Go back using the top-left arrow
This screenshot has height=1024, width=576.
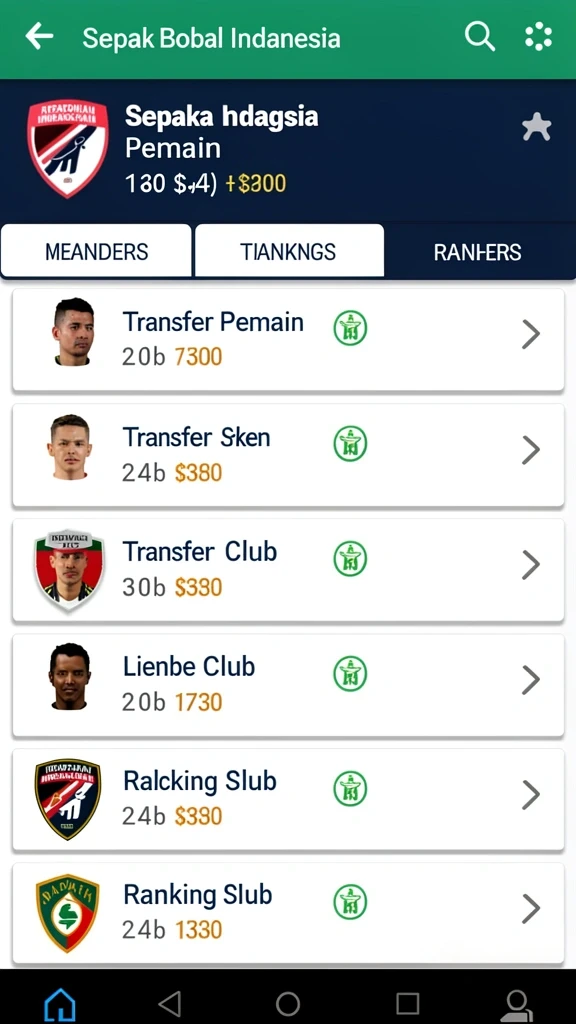click(x=39, y=37)
